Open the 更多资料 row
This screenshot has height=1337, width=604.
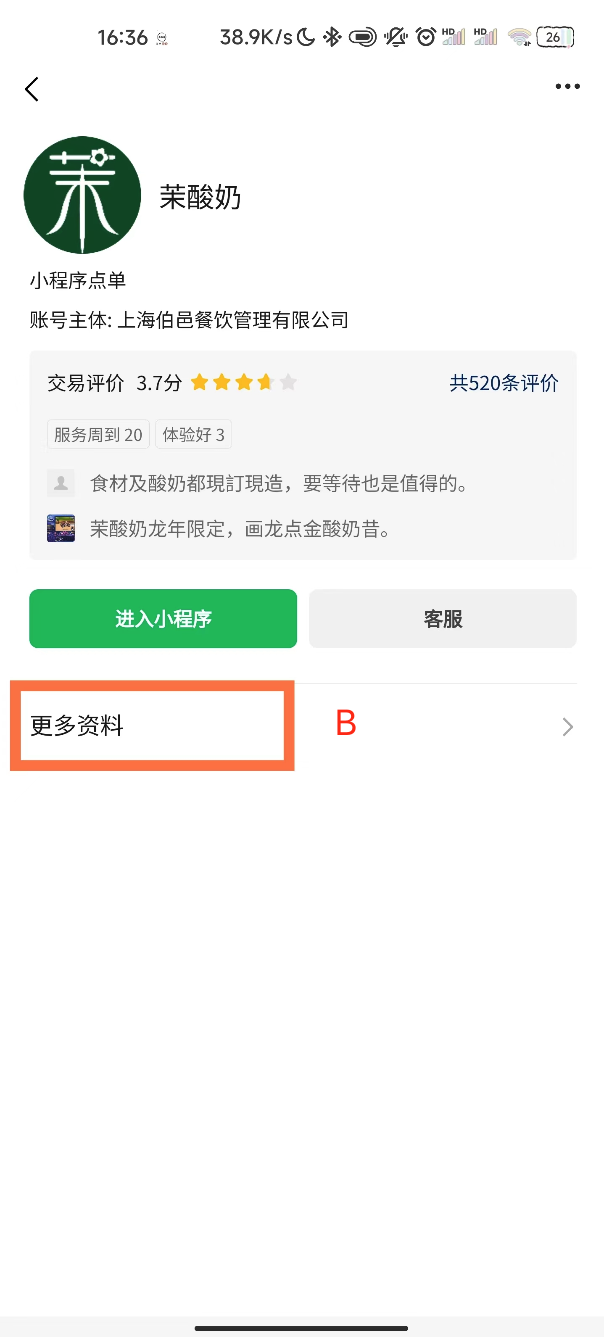300,727
